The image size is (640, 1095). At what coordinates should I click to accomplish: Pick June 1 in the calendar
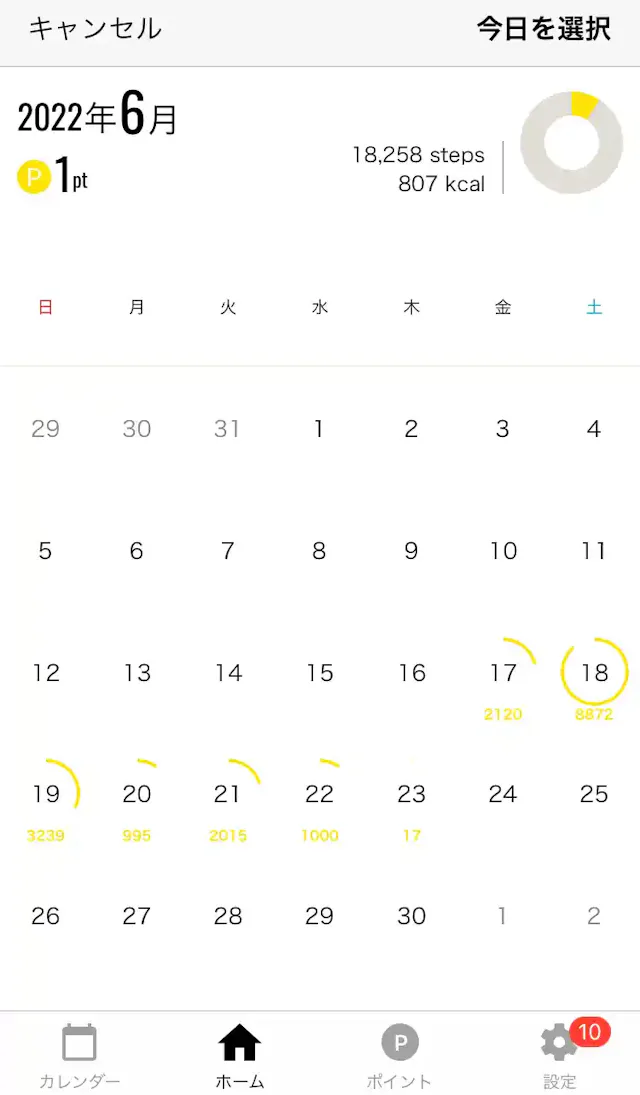click(319, 430)
